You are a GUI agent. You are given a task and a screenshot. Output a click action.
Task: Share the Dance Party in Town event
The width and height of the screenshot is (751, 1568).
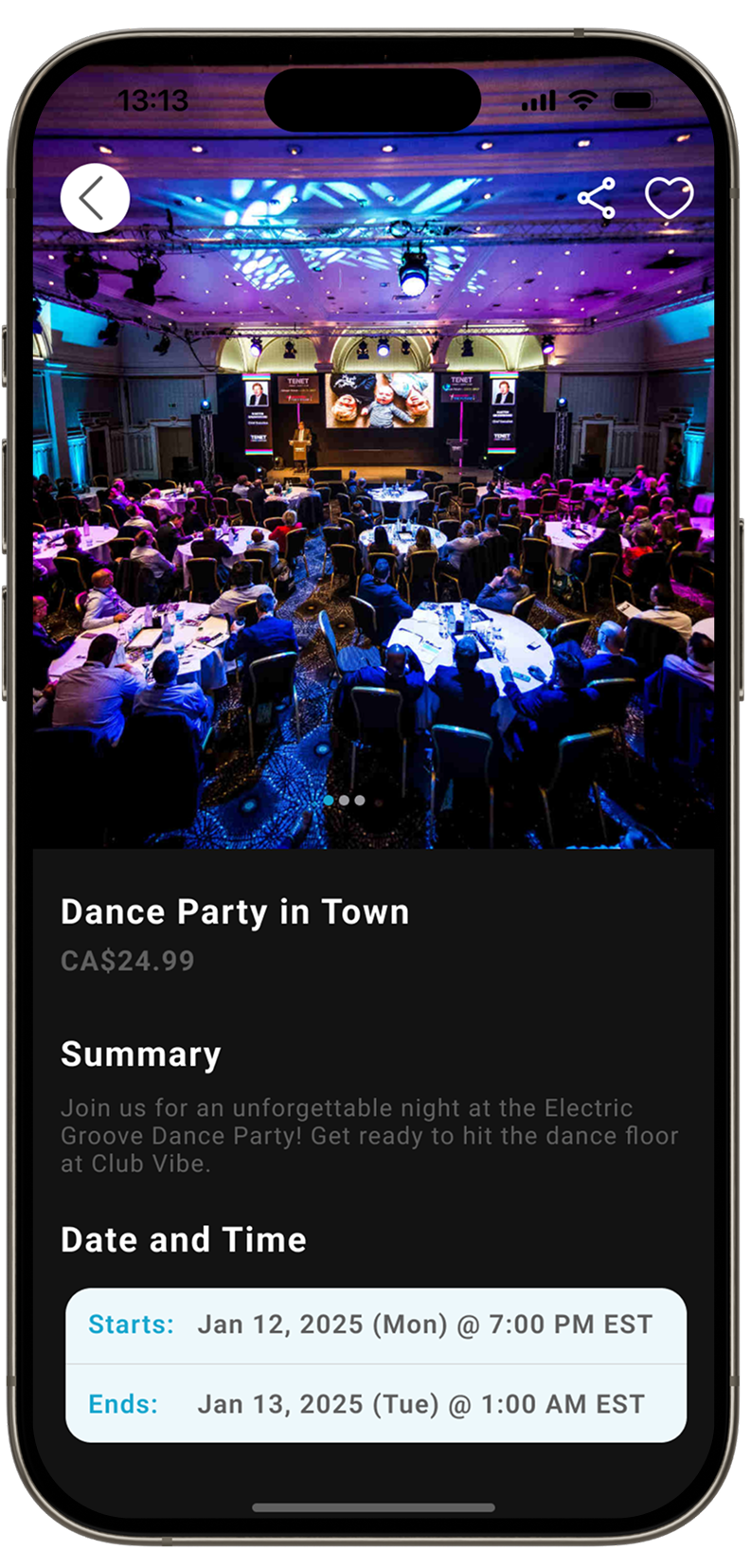coord(597,199)
